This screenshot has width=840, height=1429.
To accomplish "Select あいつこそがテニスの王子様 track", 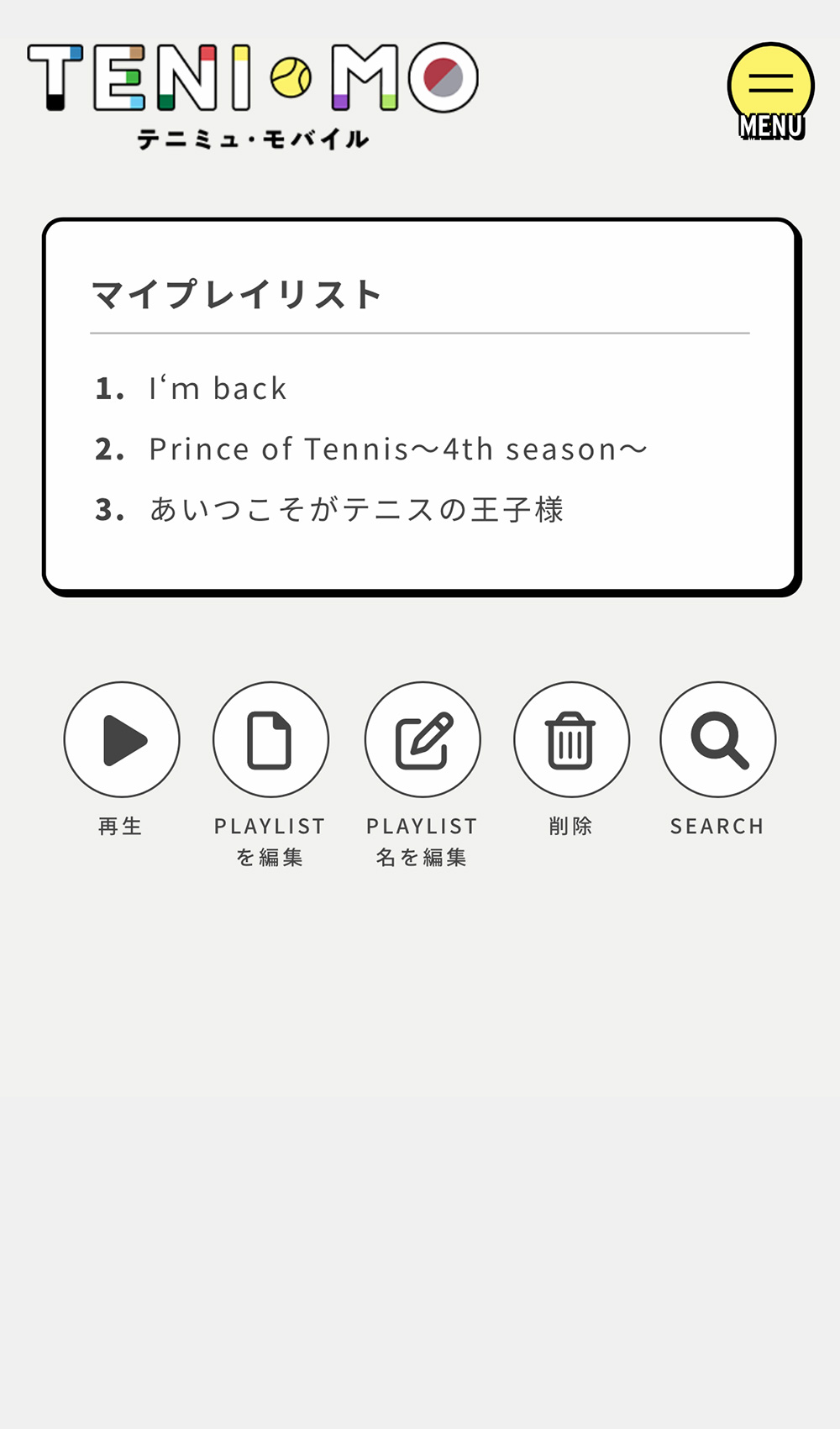I will [356, 510].
